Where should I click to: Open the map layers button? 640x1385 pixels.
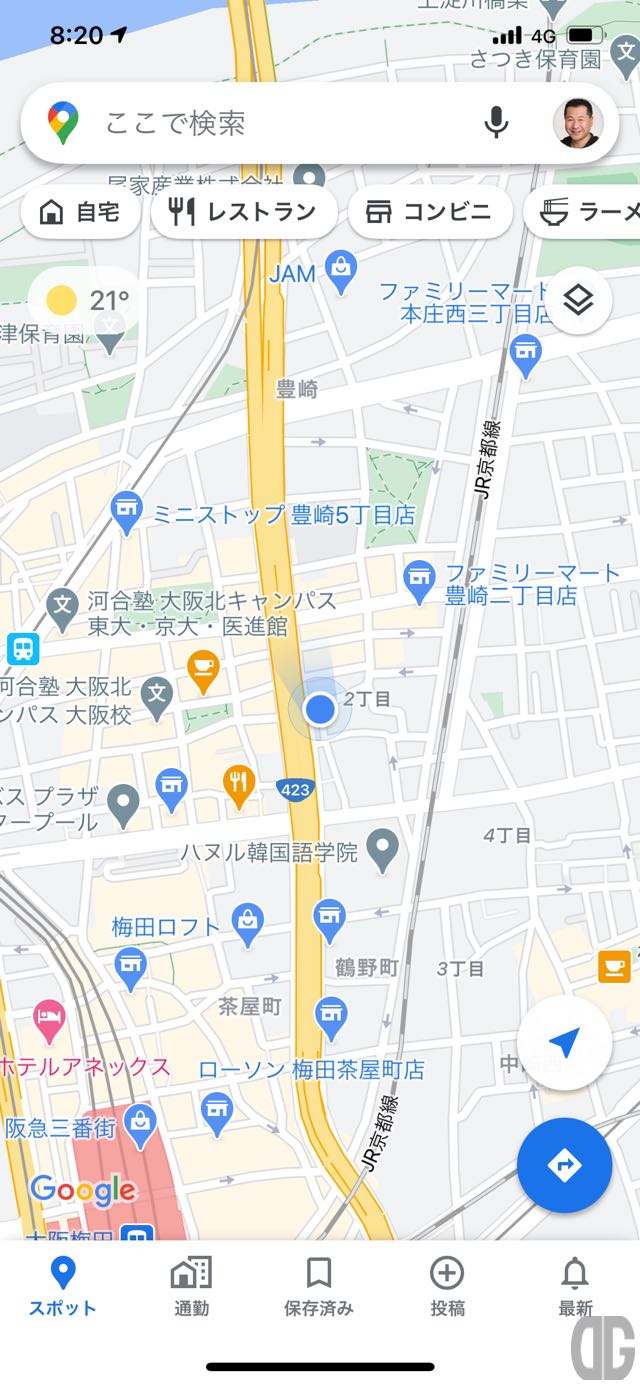click(579, 300)
